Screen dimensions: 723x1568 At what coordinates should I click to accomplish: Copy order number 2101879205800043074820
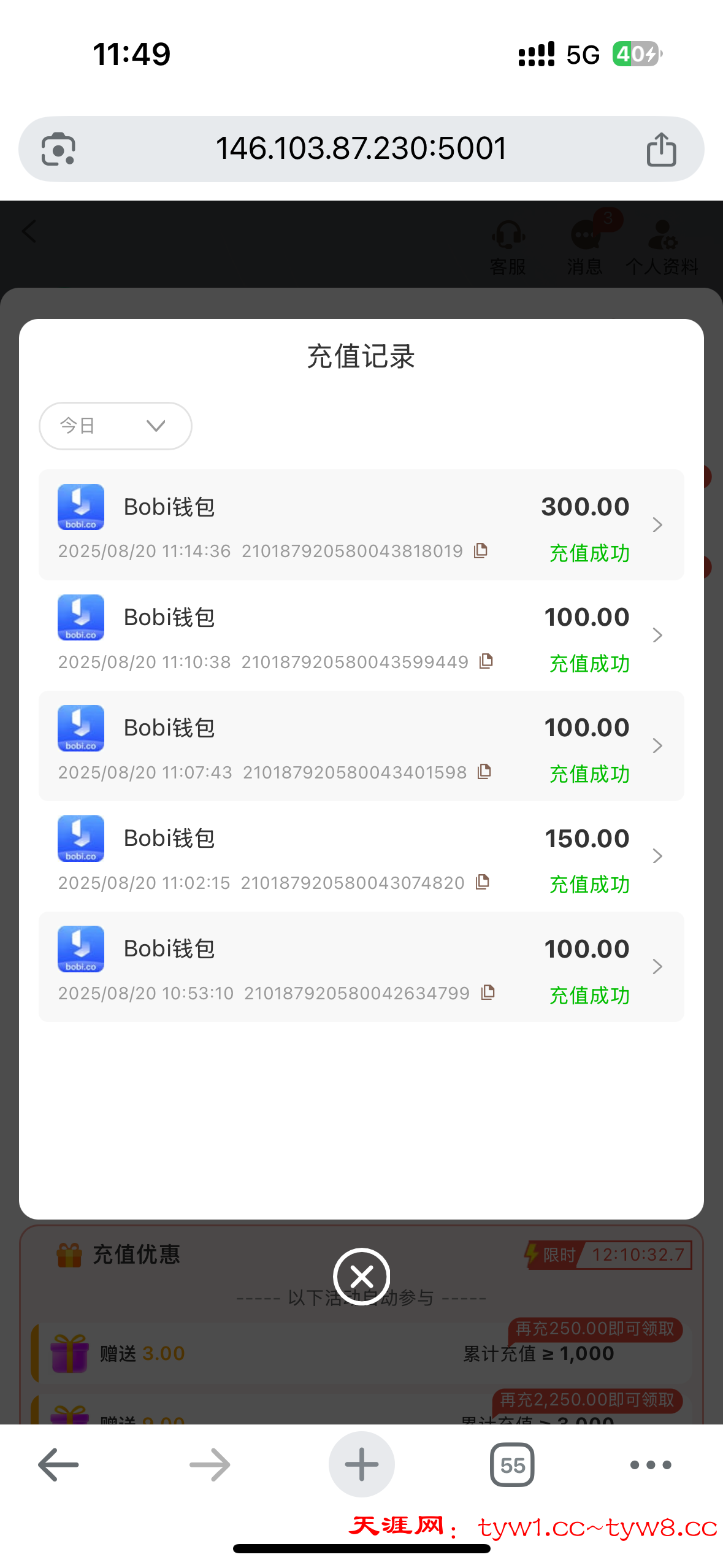click(483, 882)
